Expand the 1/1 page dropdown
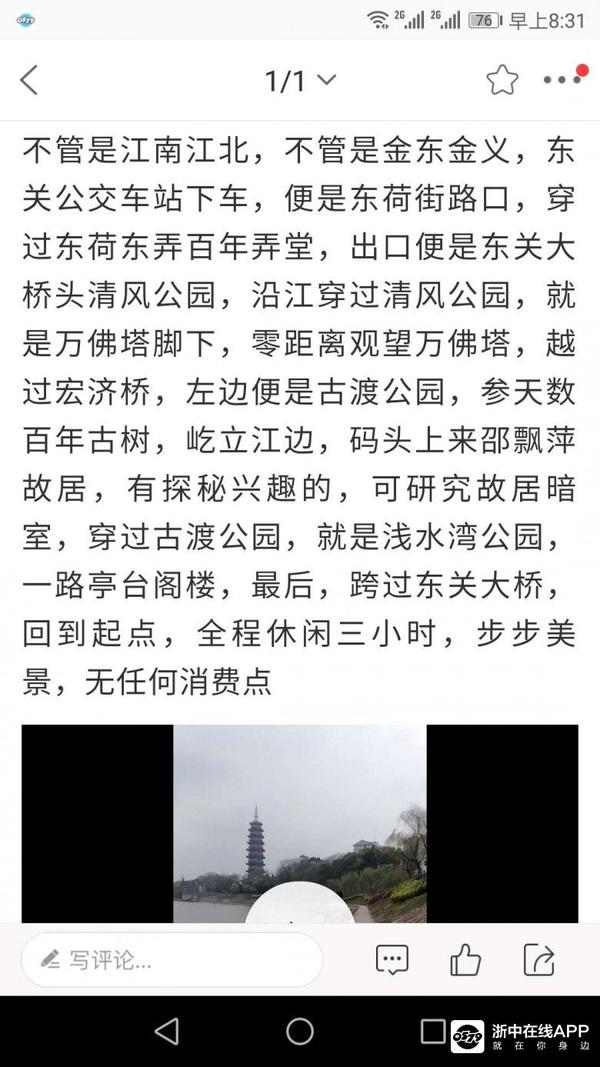 click(300, 81)
